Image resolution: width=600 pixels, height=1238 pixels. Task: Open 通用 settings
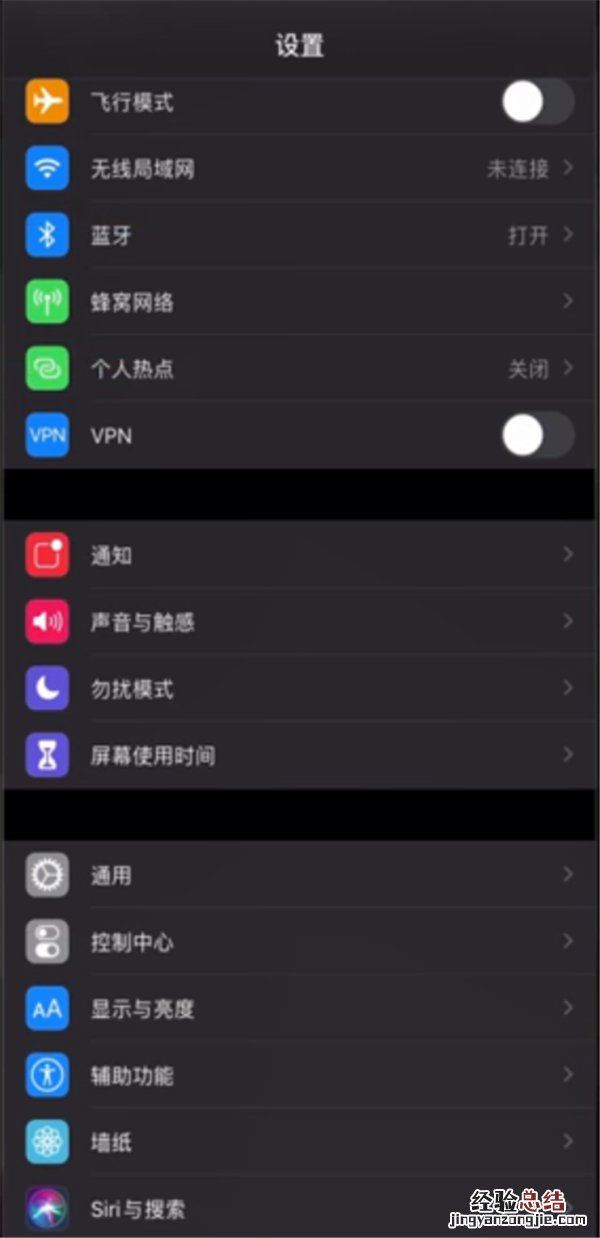[x=300, y=876]
